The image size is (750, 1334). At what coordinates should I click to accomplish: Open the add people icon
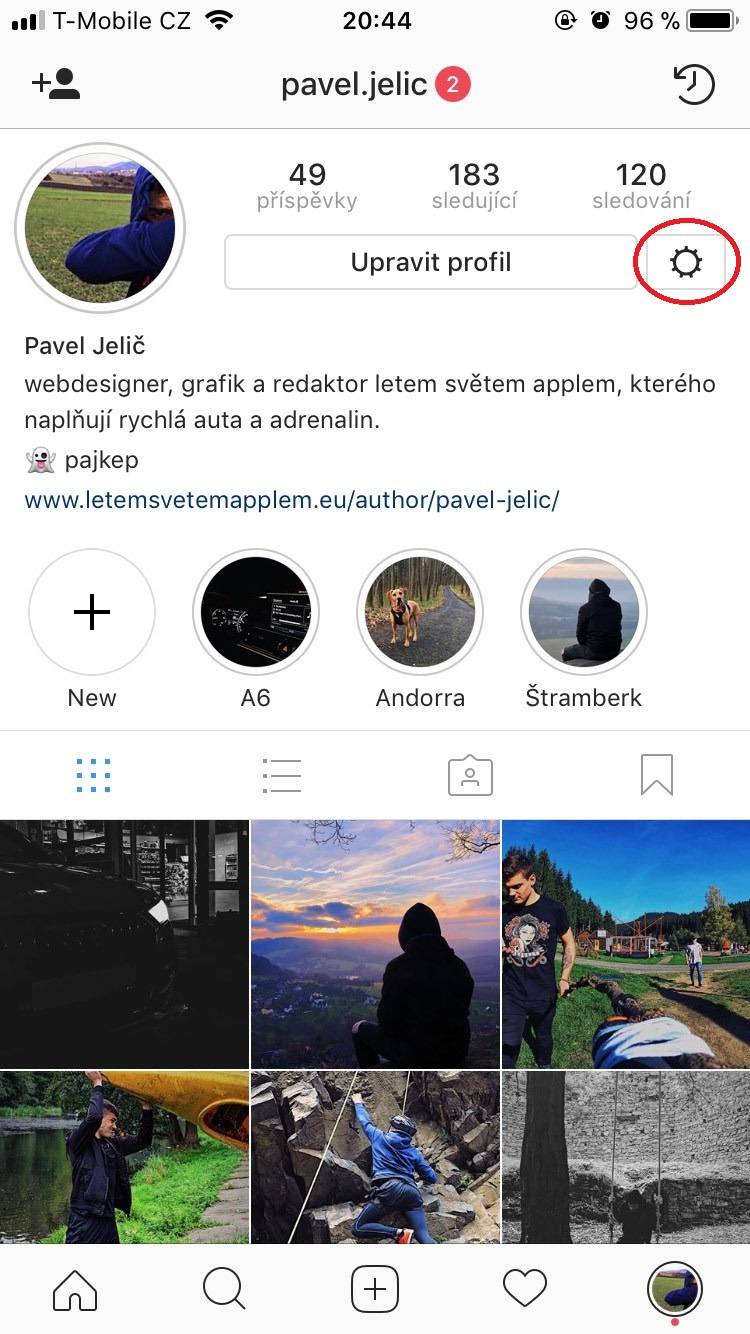(56, 84)
